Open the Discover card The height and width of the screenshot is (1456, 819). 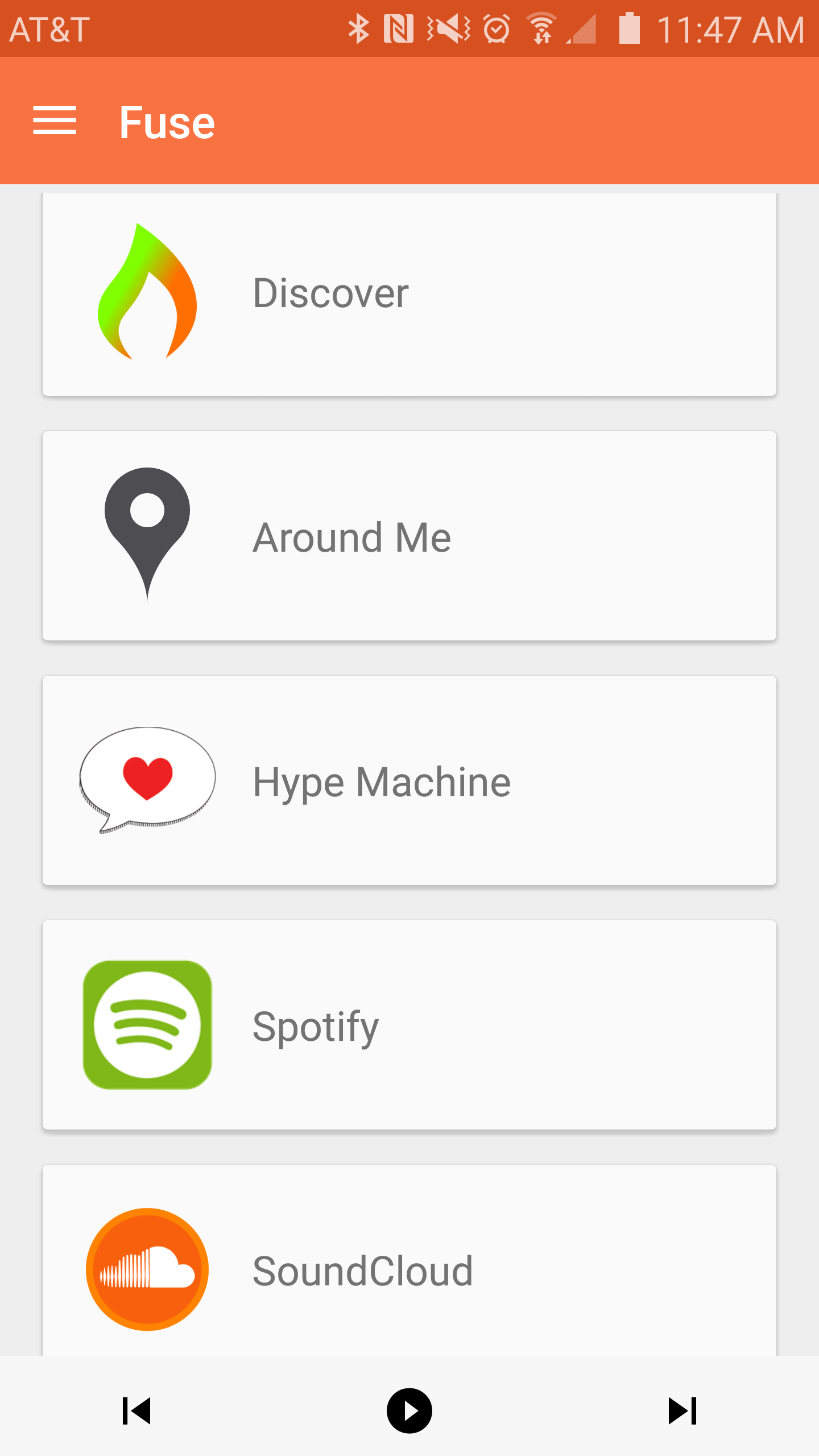(x=409, y=294)
